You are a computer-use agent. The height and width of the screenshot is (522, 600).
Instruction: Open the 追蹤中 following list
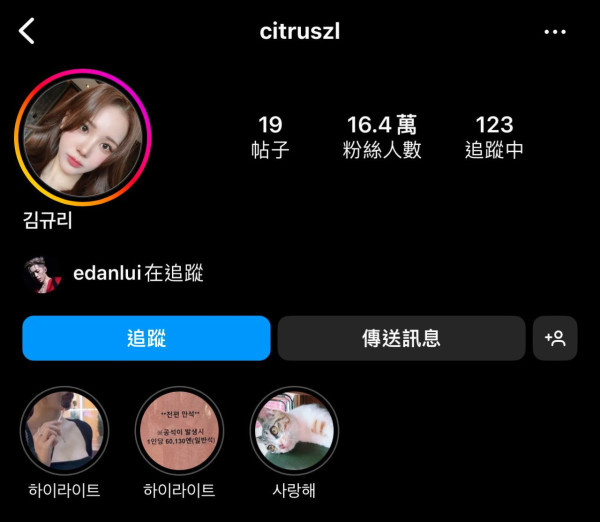(x=494, y=137)
